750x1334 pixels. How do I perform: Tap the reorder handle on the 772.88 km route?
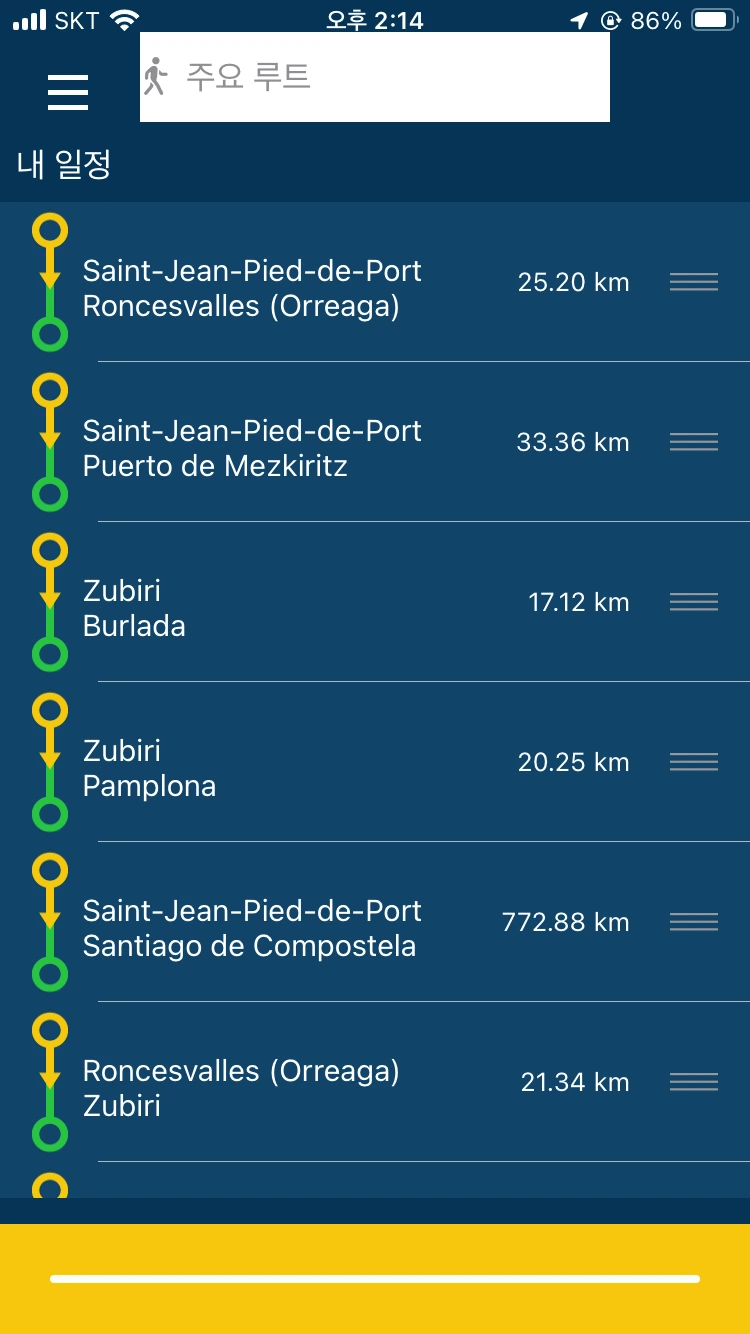pyautogui.click(x=694, y=922)
